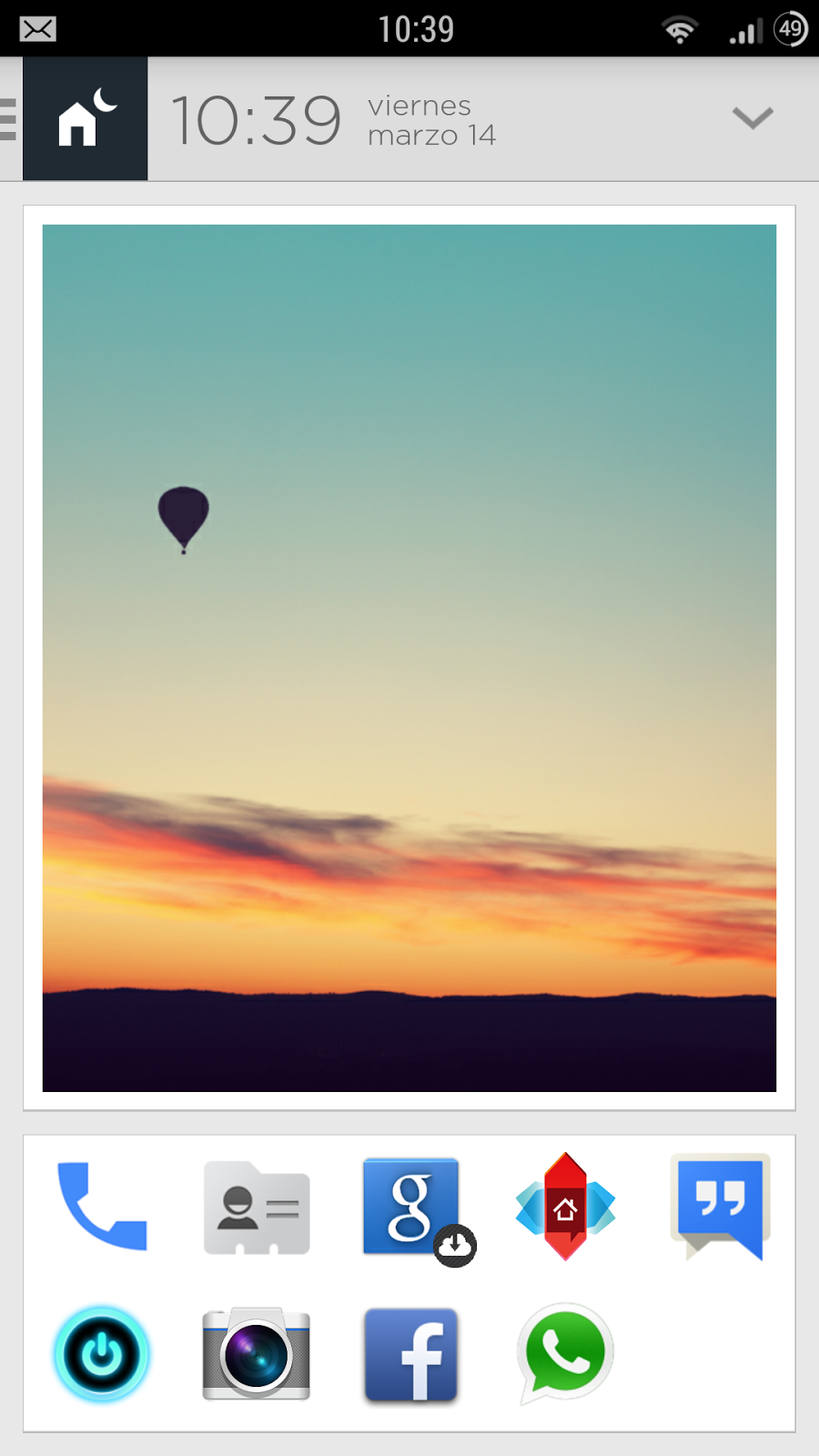The width and height of the screenshot is (819, 1456).
Task: Expand the clock header chevron
Action: pyautogui.click(x=753, y=118)
